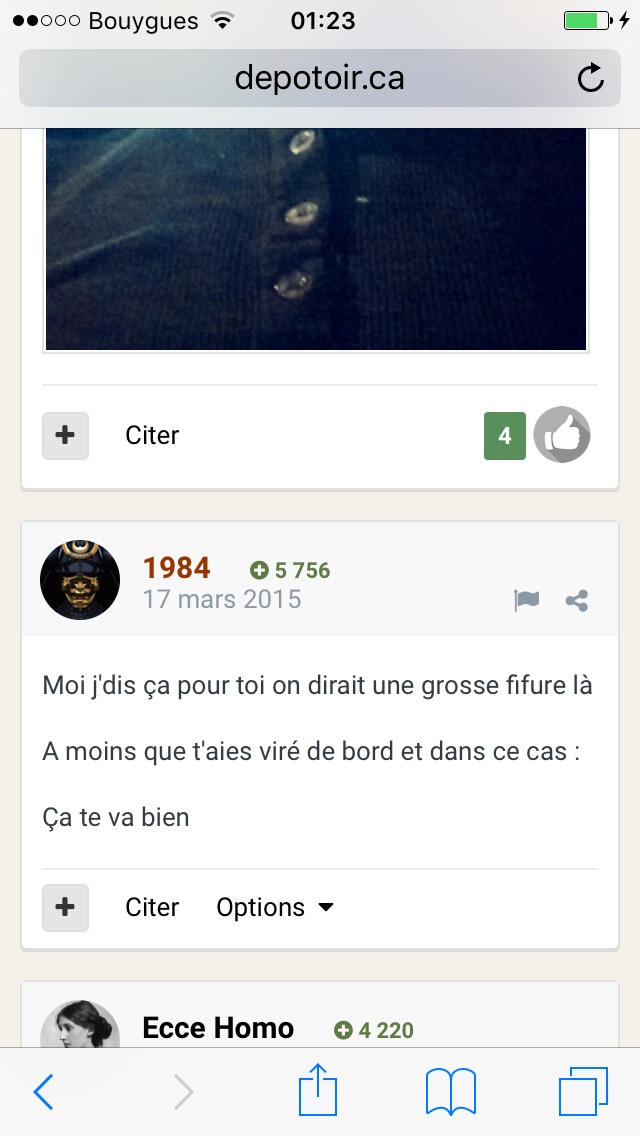Tap the plus button under the photo post
The image size is (640, 1136).
[x=65, y=435]
